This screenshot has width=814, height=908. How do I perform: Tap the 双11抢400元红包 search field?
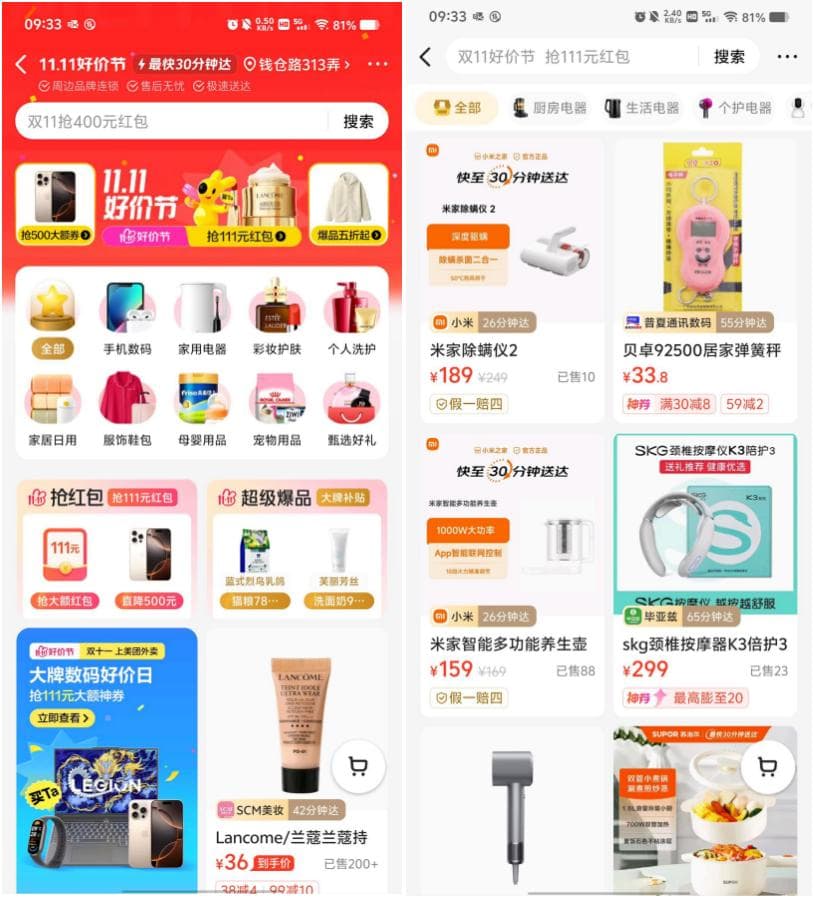(170, 122)
